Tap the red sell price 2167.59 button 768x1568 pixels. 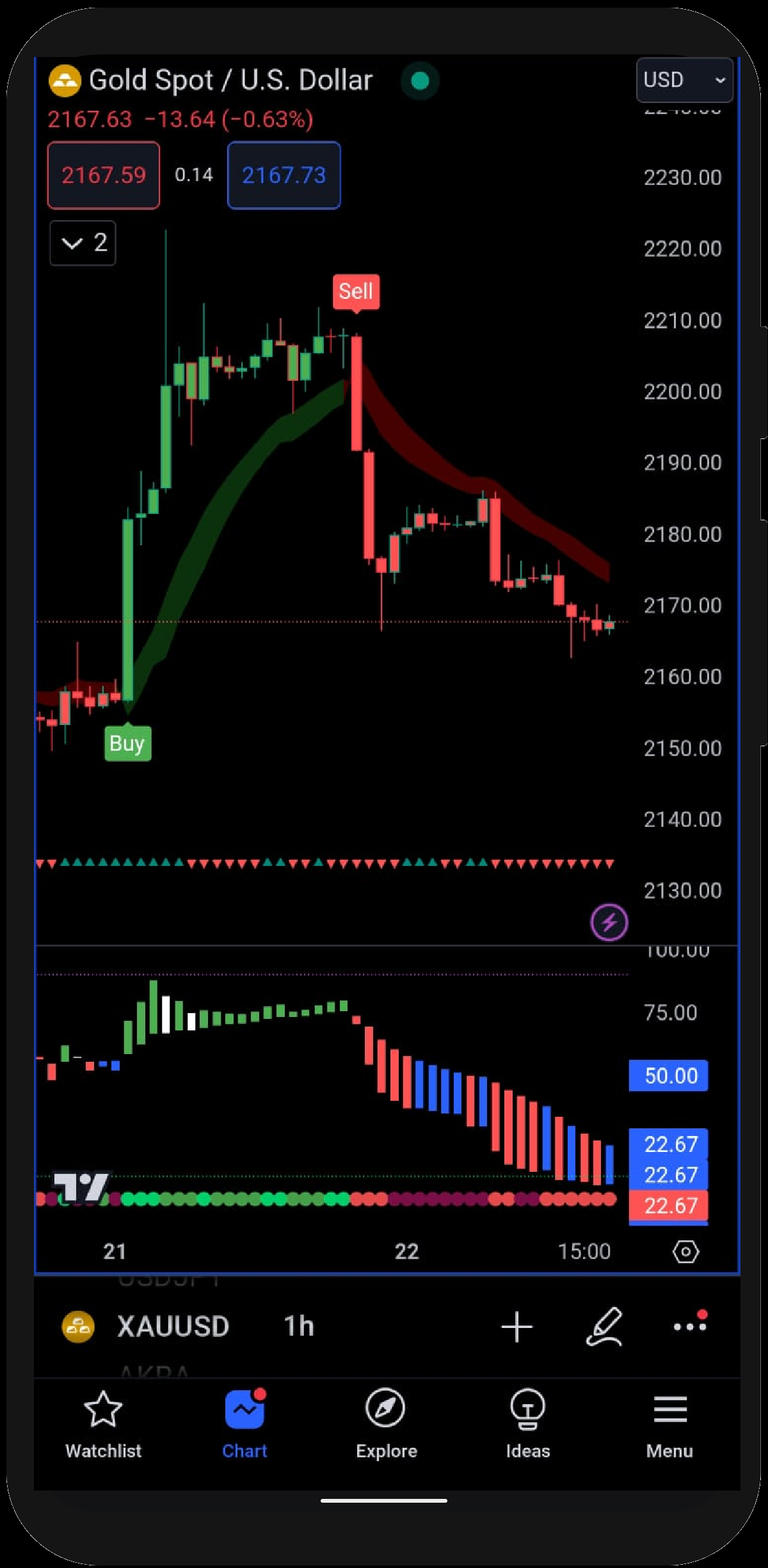point(104,175)
